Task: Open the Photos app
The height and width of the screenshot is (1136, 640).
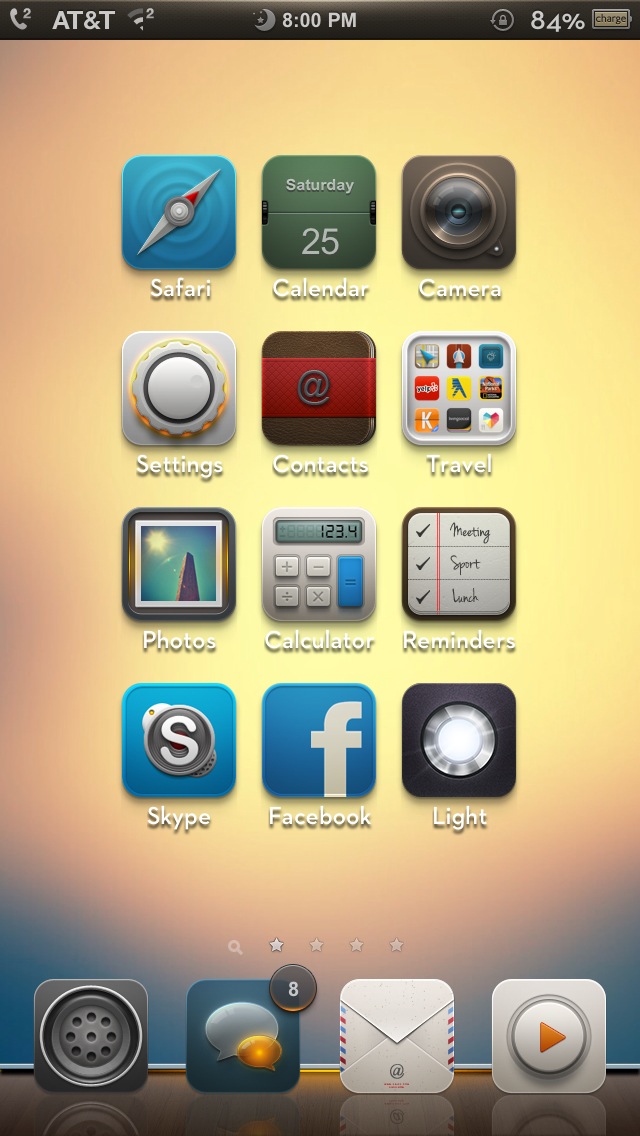Action: [x=179, y=565]
